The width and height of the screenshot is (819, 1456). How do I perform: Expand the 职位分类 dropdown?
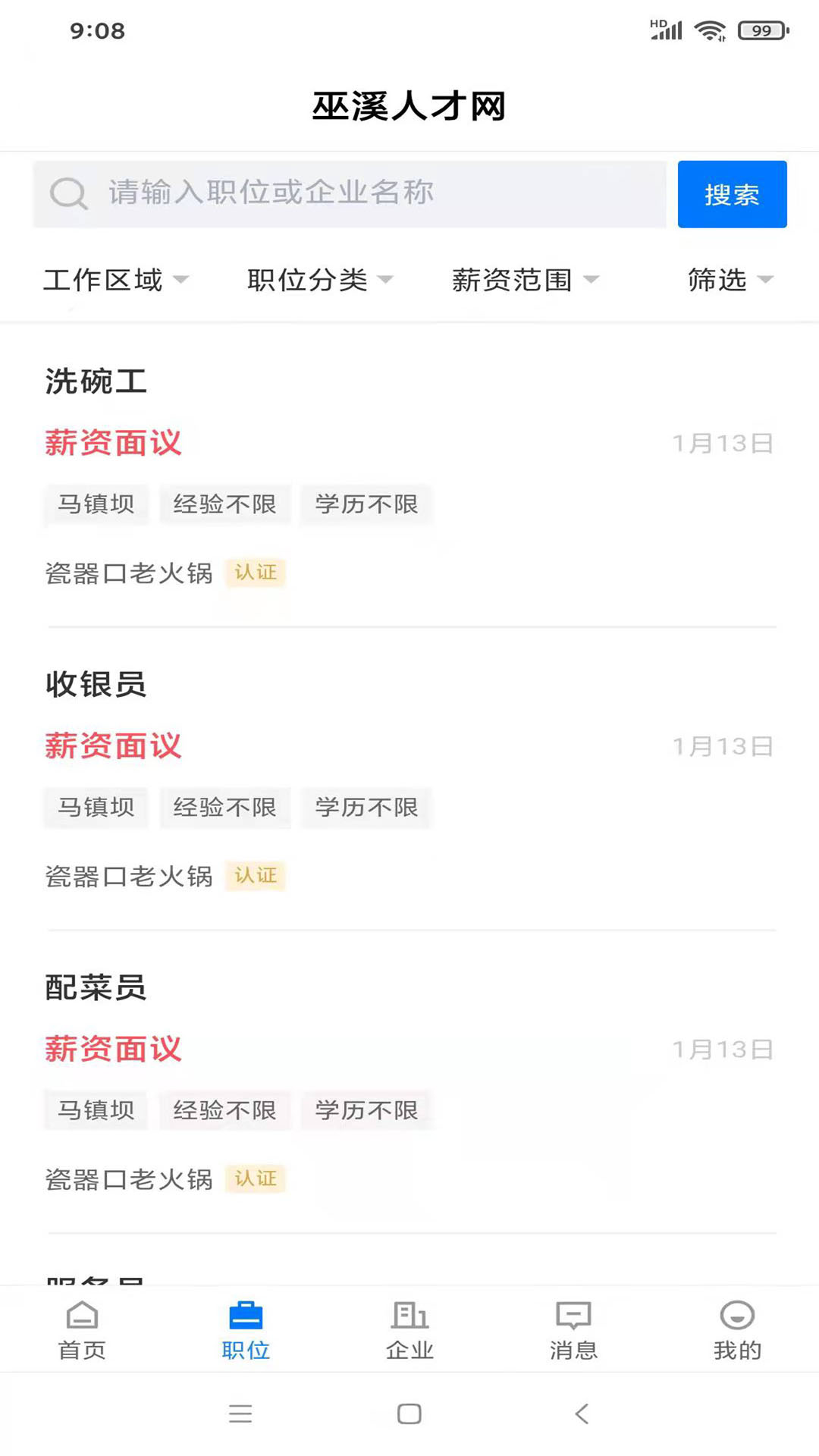pos(318,281)
